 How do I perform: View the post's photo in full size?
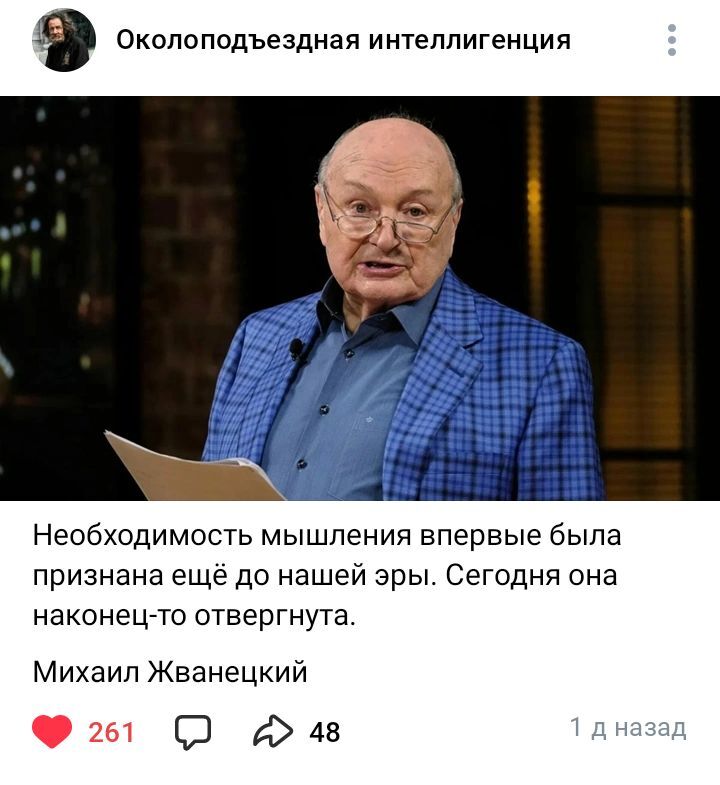[x=360, y=298]
